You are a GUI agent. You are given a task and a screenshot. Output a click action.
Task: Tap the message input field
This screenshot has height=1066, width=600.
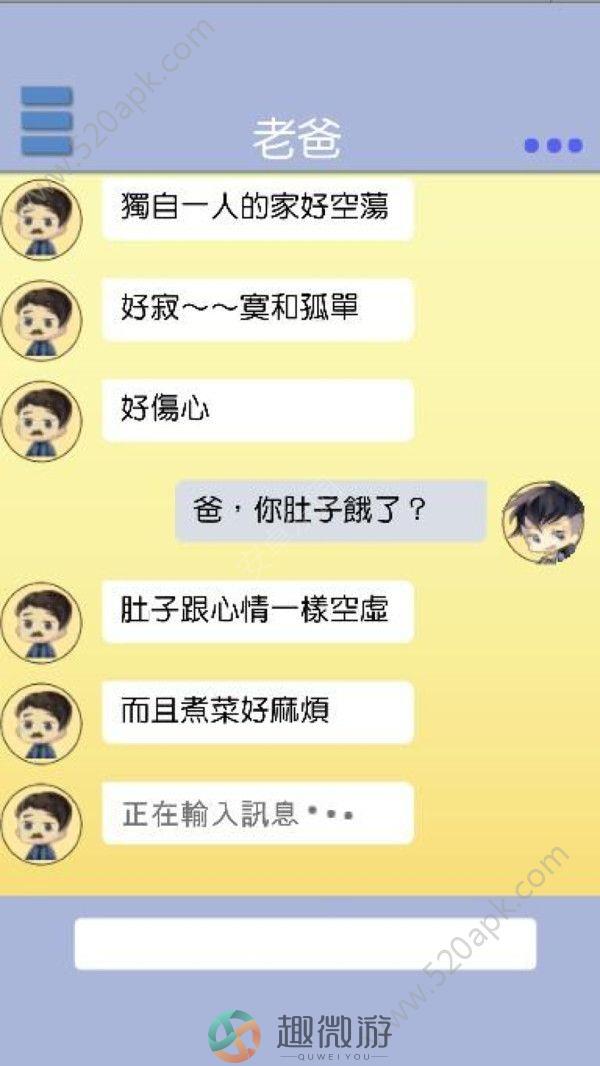pos(305,943)
